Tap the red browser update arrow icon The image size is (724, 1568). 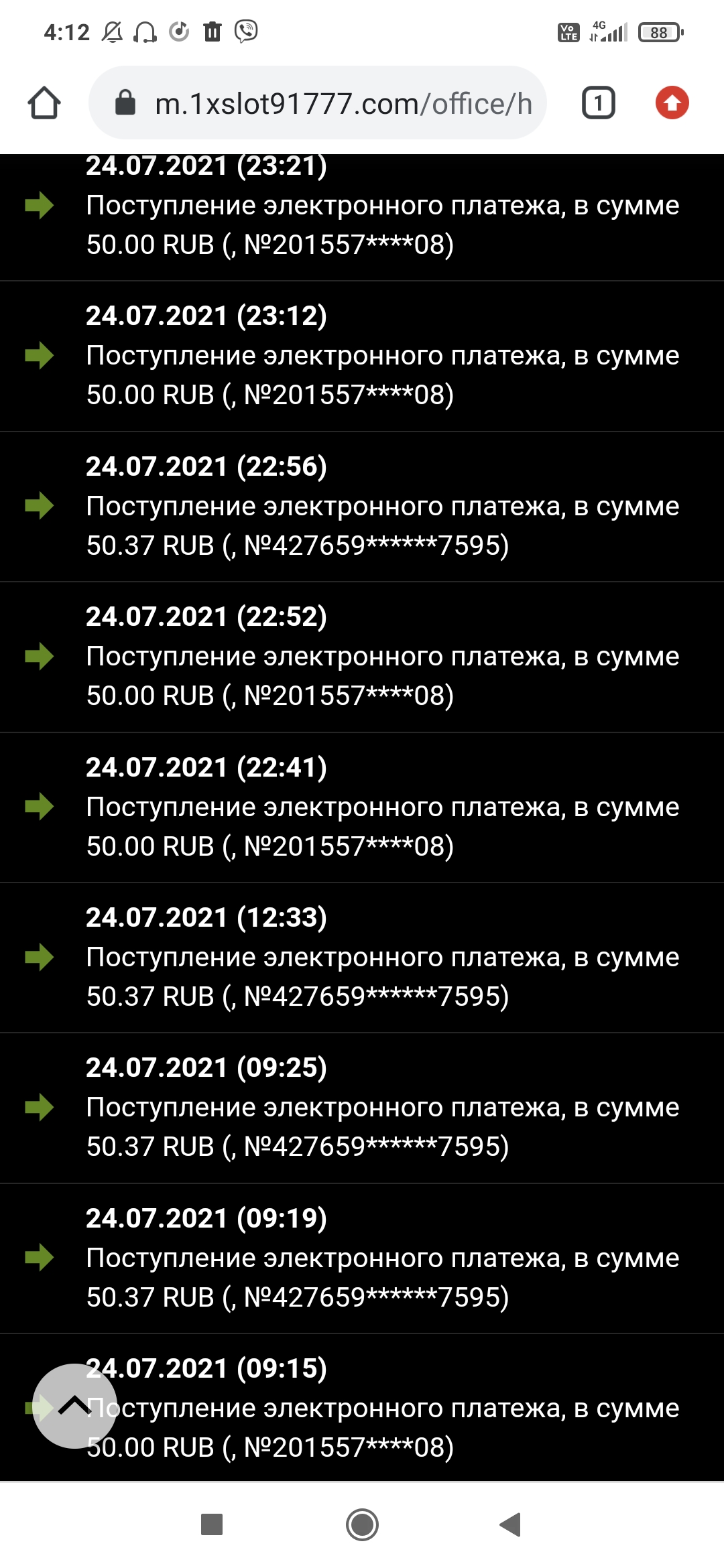point(672,103)
